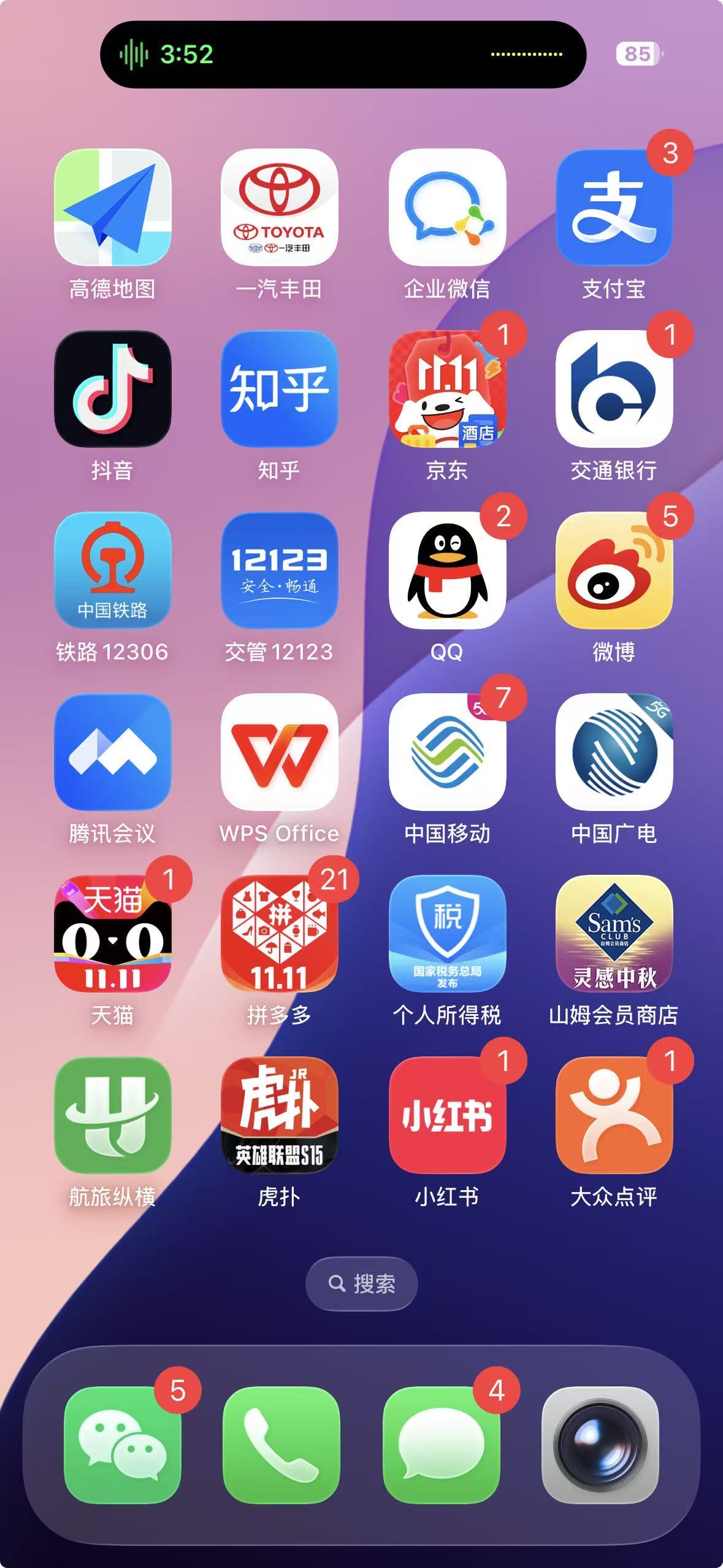Launch the 抖音 app
Screen dimensions: 723x1568
point(112,389)
